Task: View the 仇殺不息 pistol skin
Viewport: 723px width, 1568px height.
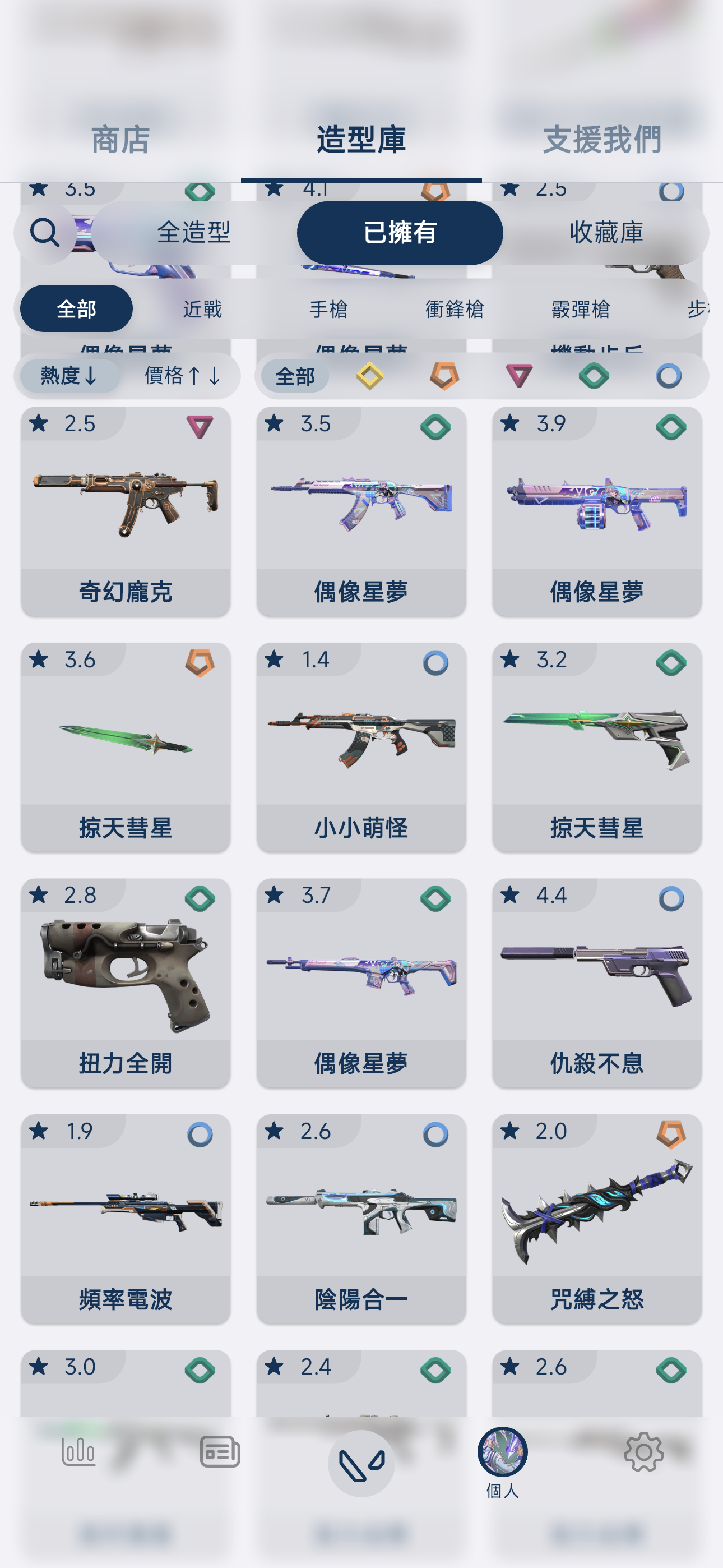Action: pyautogui.click(x=596, y=983)
